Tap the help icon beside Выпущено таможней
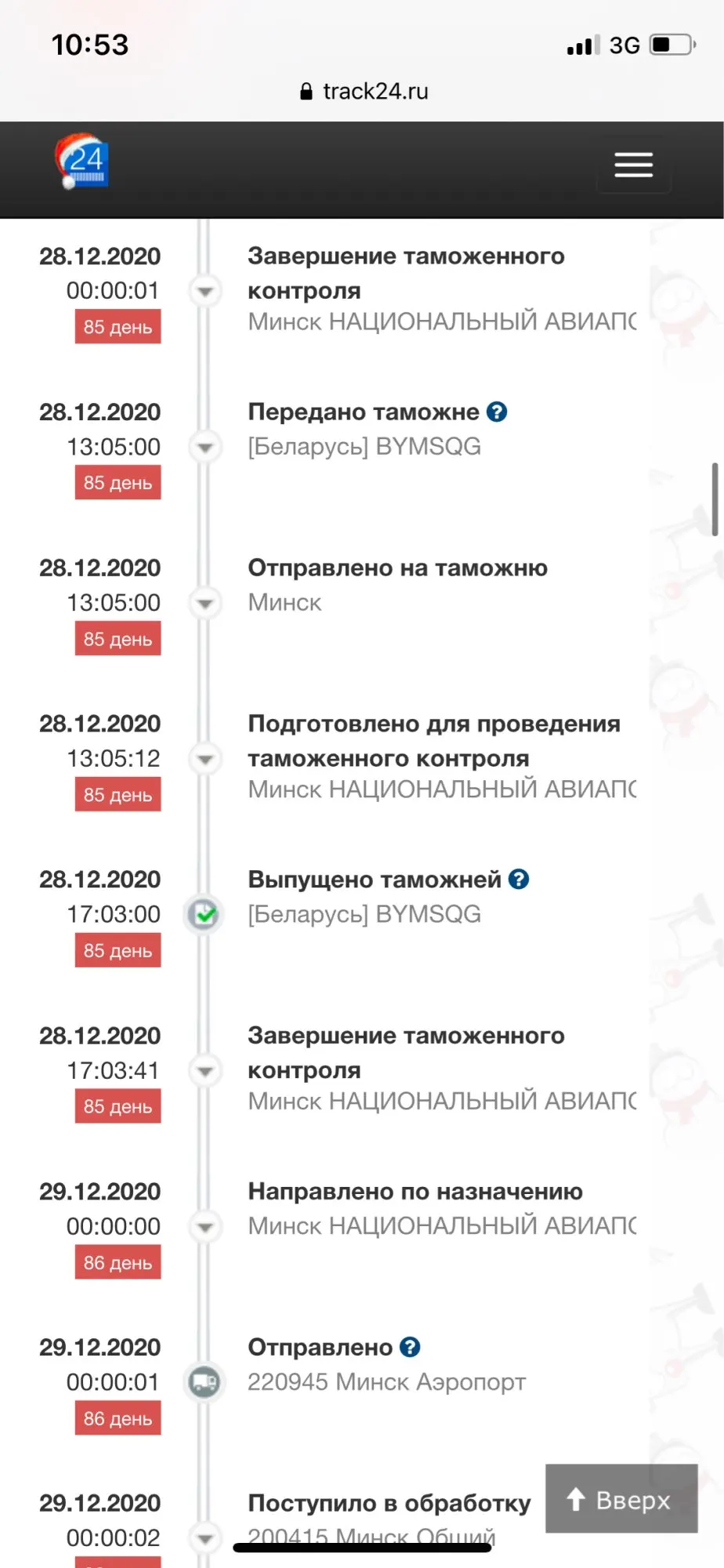This screenshot has height=1568, width=724. (519, 879)
